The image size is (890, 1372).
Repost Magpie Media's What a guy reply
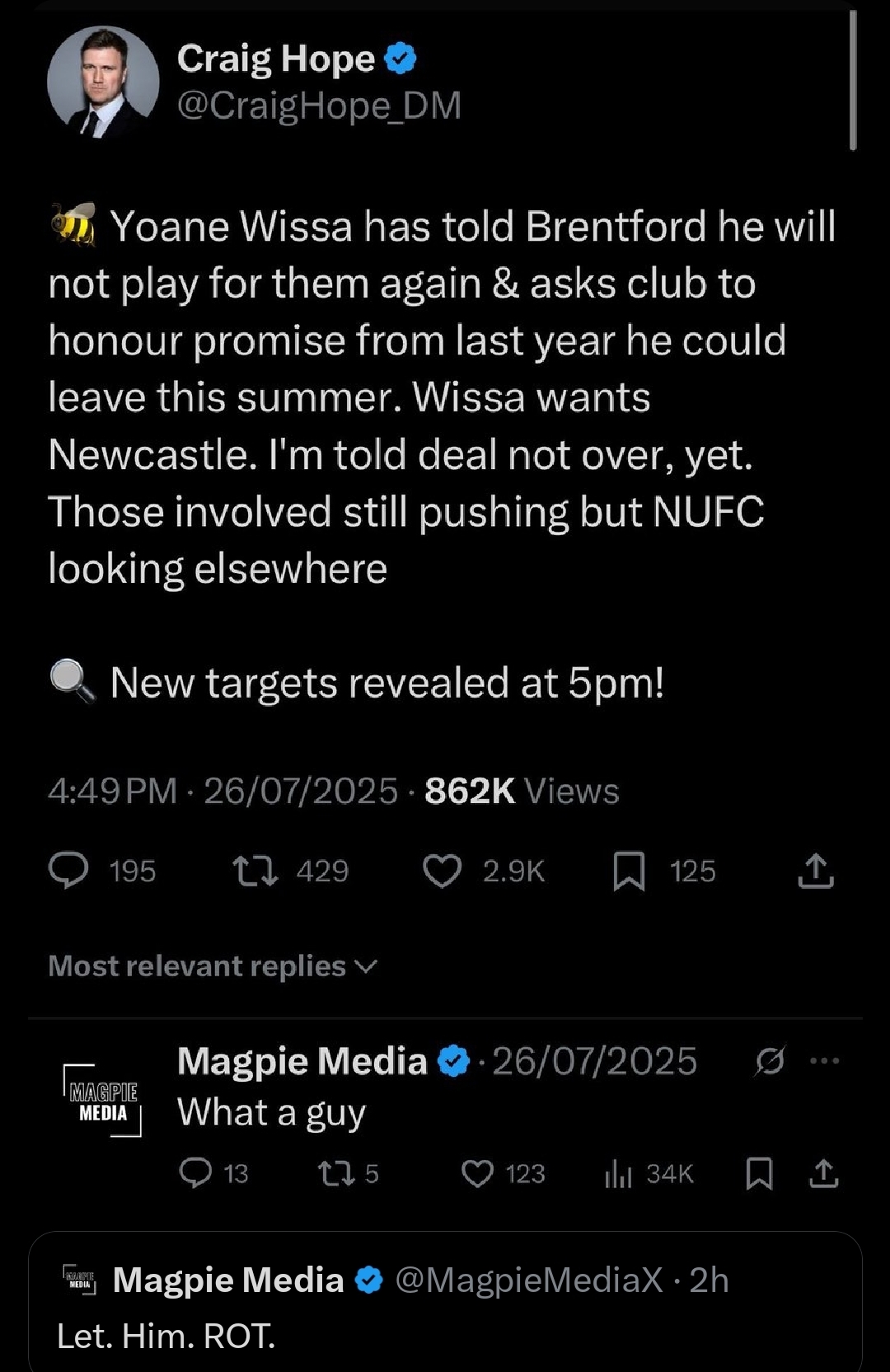[336, 1172]
